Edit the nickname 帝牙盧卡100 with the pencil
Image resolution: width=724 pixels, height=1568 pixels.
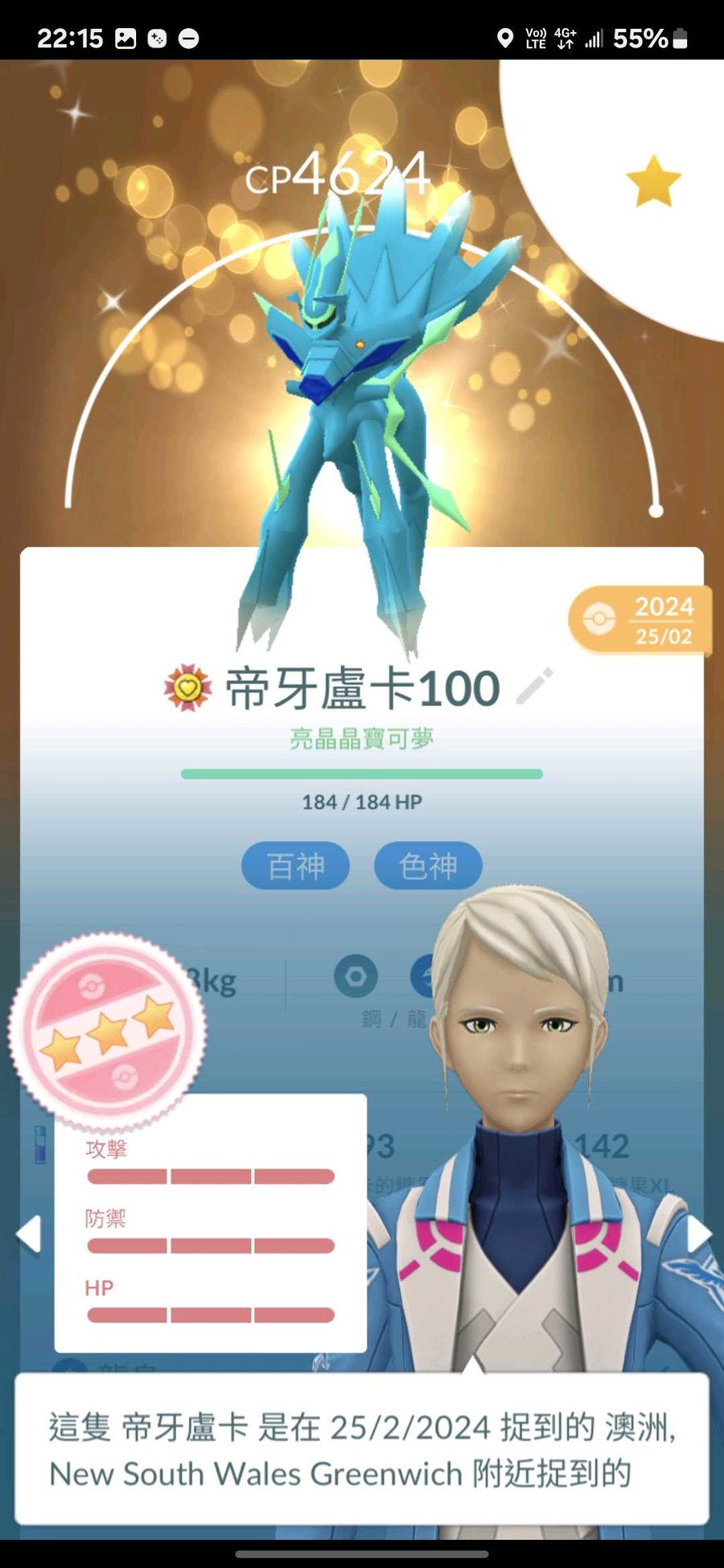tap(534, 686)
